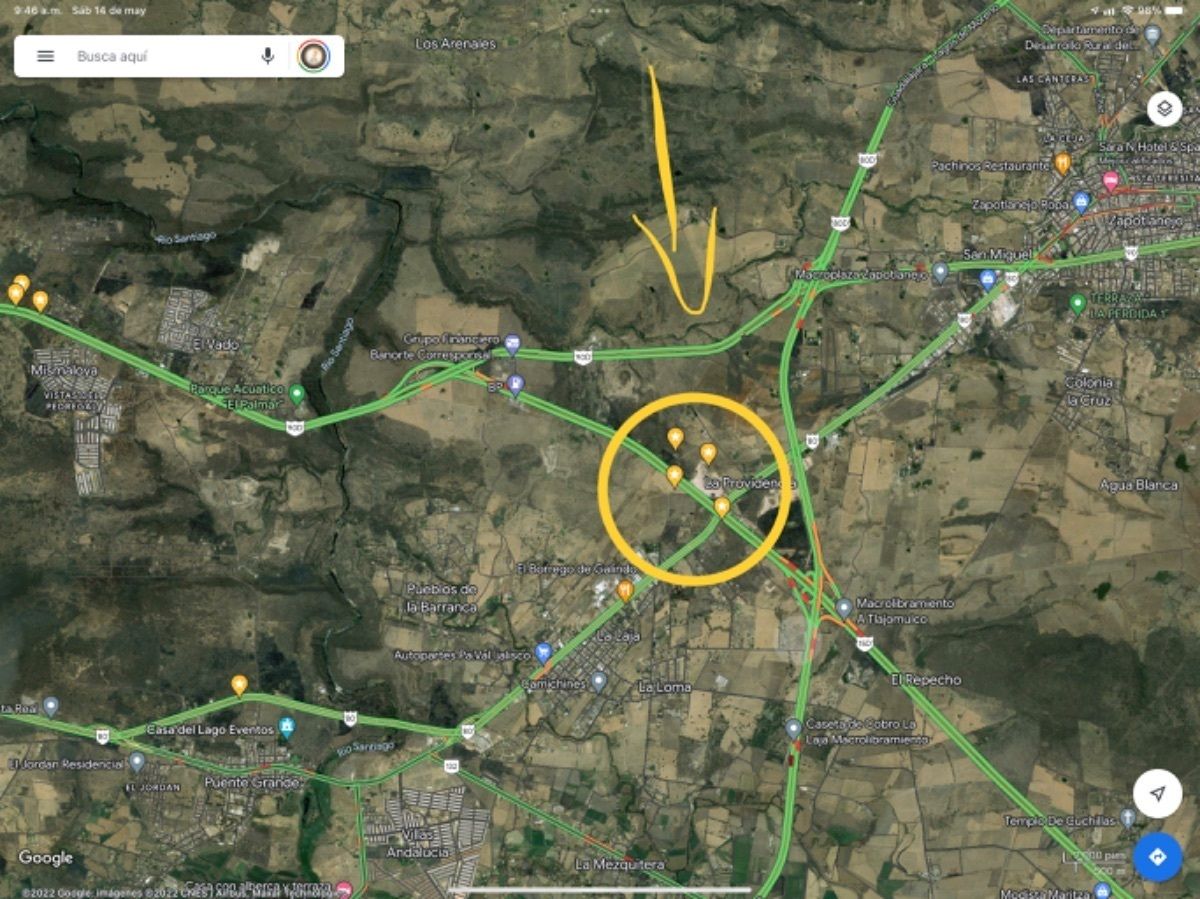The image size is (1200, 899).
Task: Open the map layers selector
Action: pos(1164,108)
